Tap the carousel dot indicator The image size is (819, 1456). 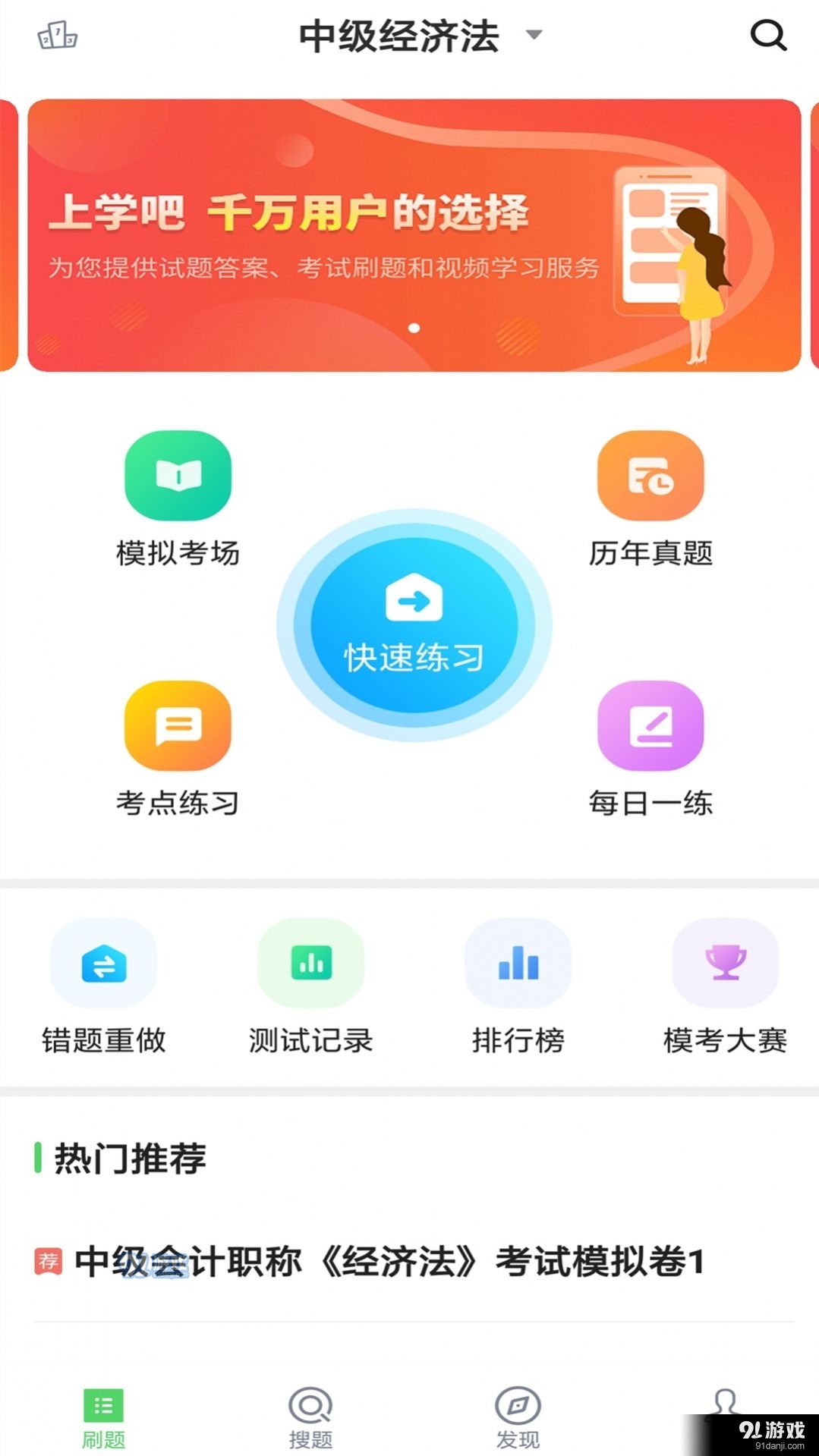[414, 328]
